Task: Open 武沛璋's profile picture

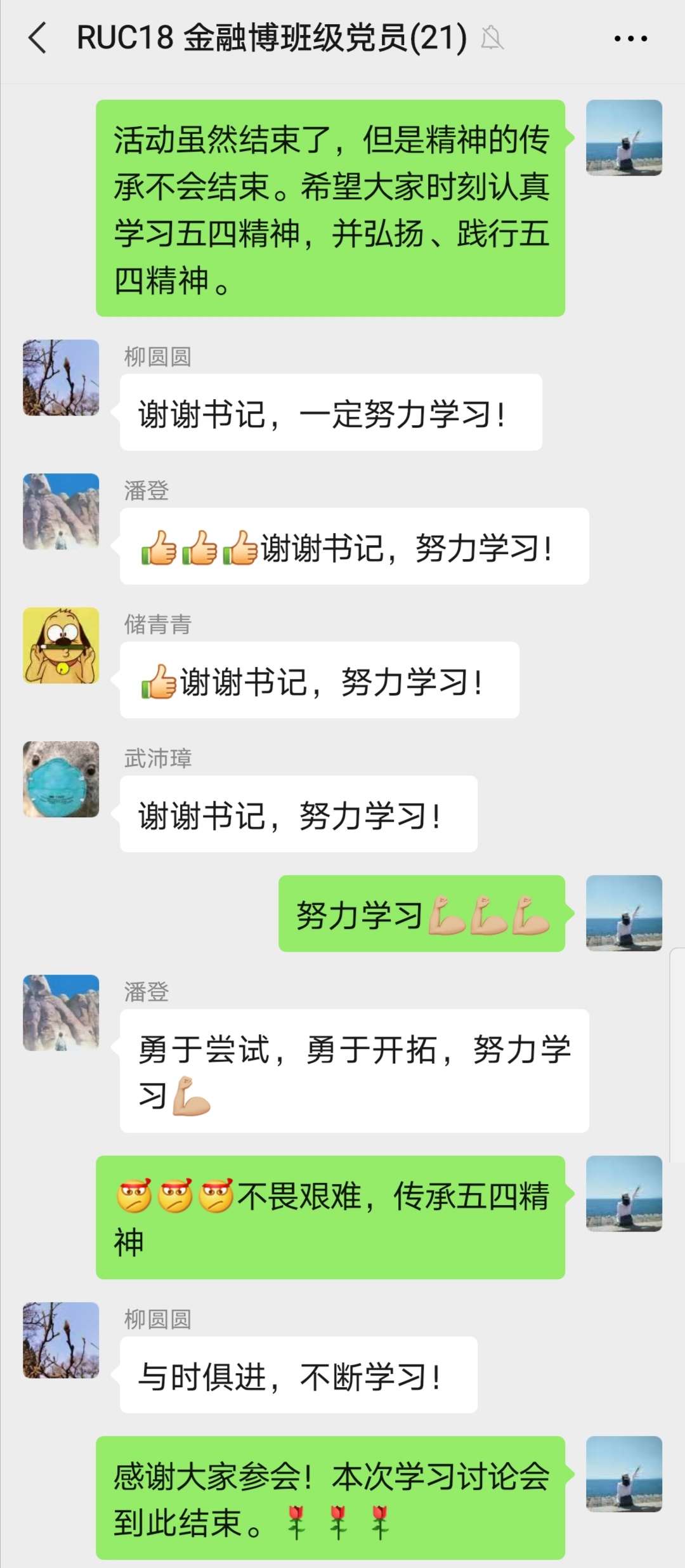Action: tap(61, 779)
